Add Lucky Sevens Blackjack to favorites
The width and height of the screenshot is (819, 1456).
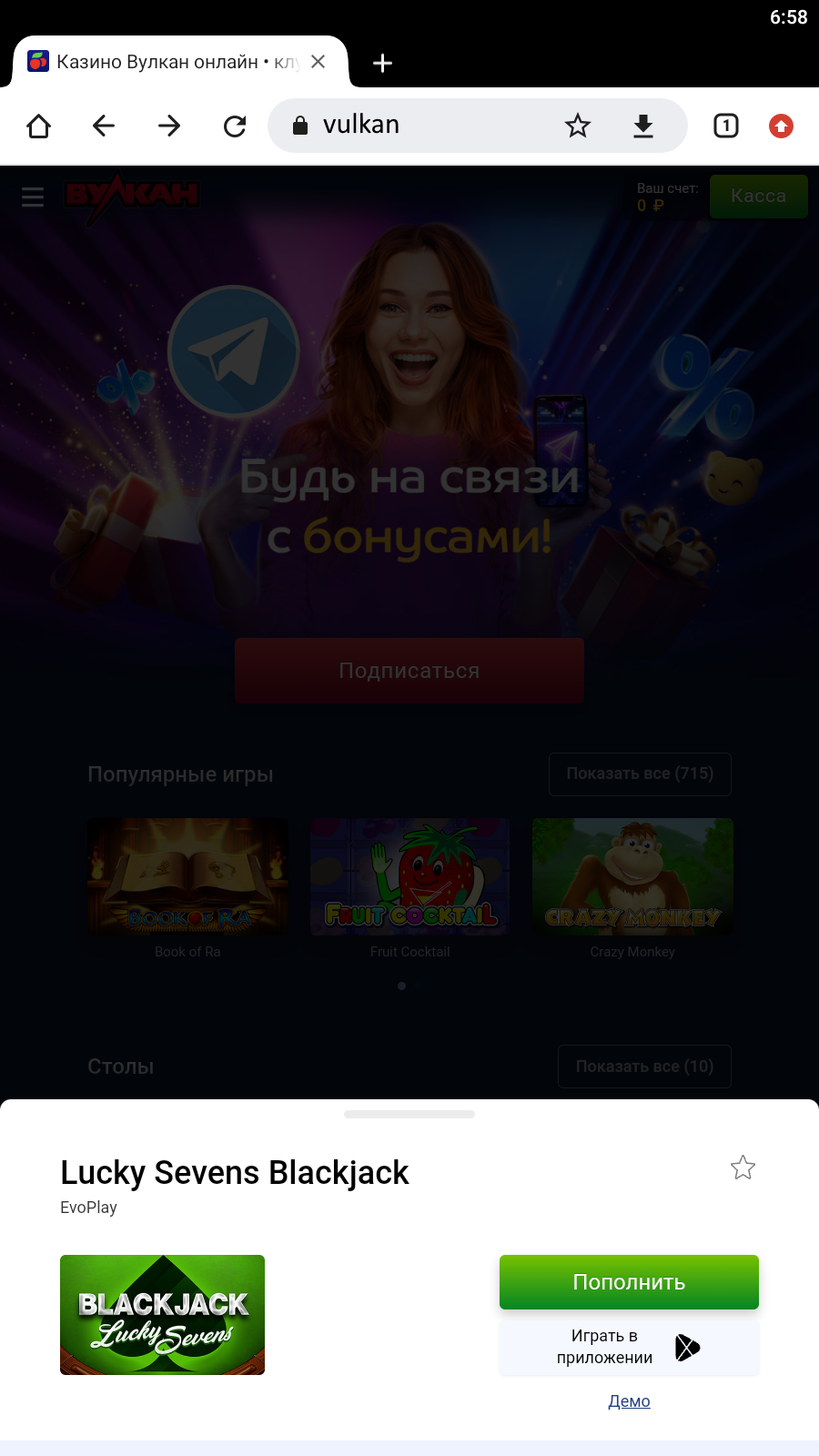pyautogui.click(x=743, y=1168)
